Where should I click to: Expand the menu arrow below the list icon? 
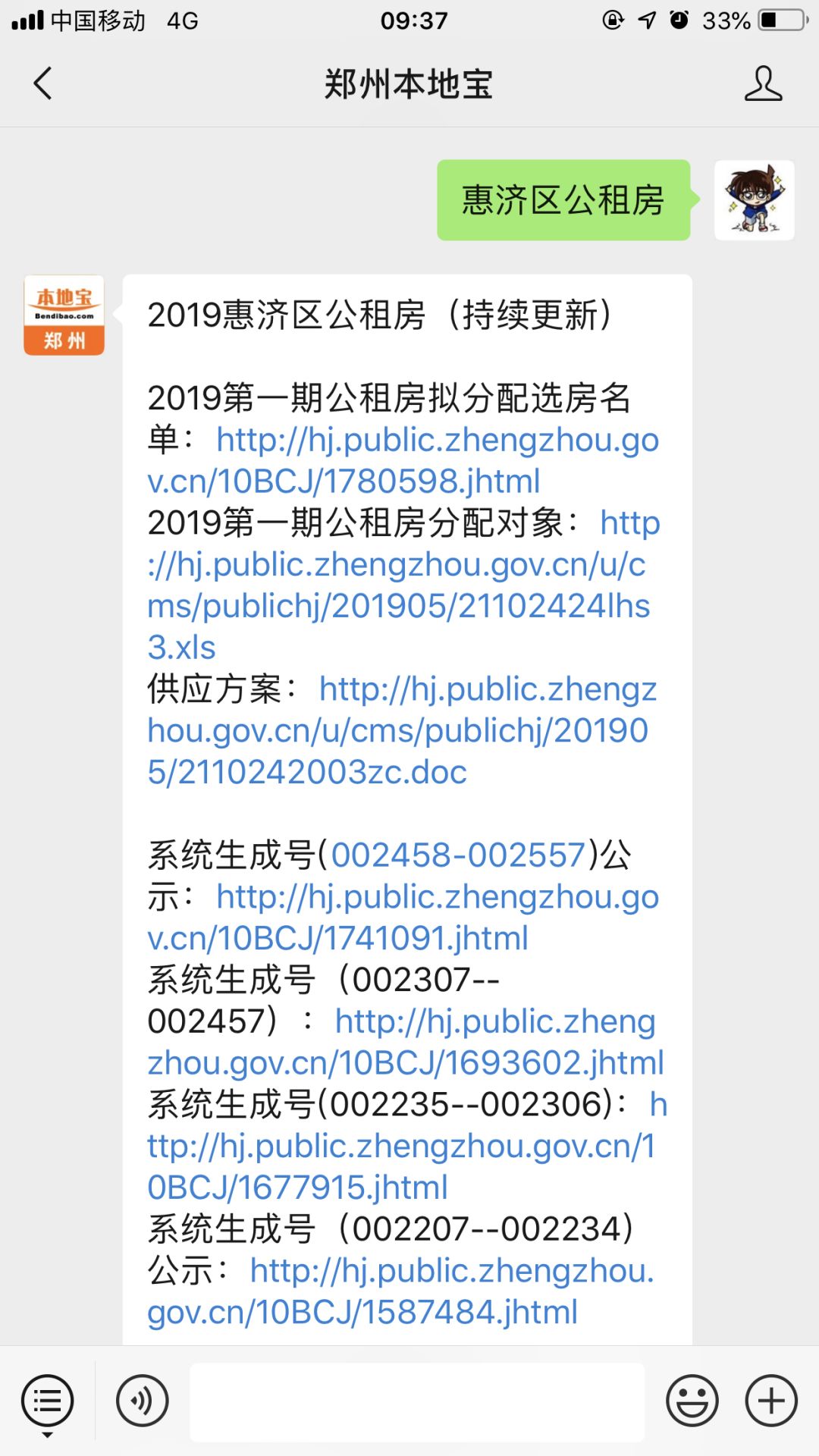click(47, 1436)
